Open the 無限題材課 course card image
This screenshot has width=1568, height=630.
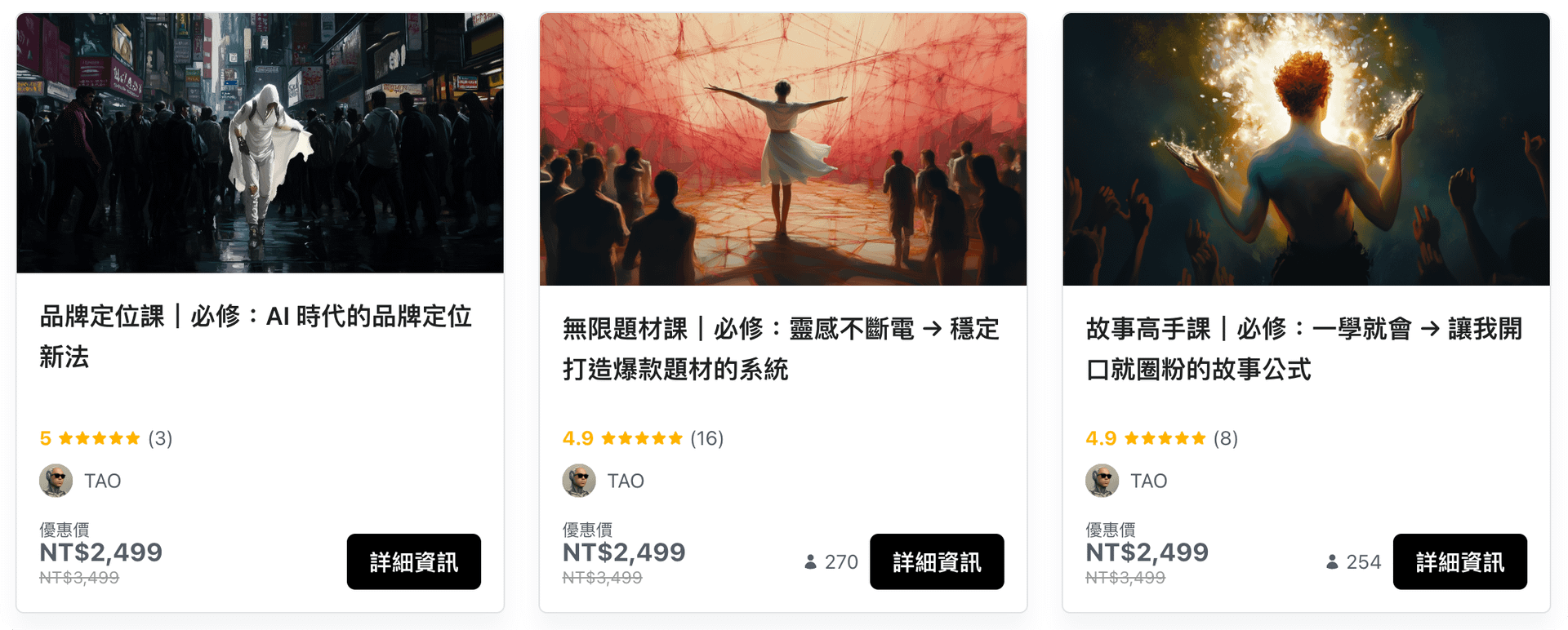point(782,149)
